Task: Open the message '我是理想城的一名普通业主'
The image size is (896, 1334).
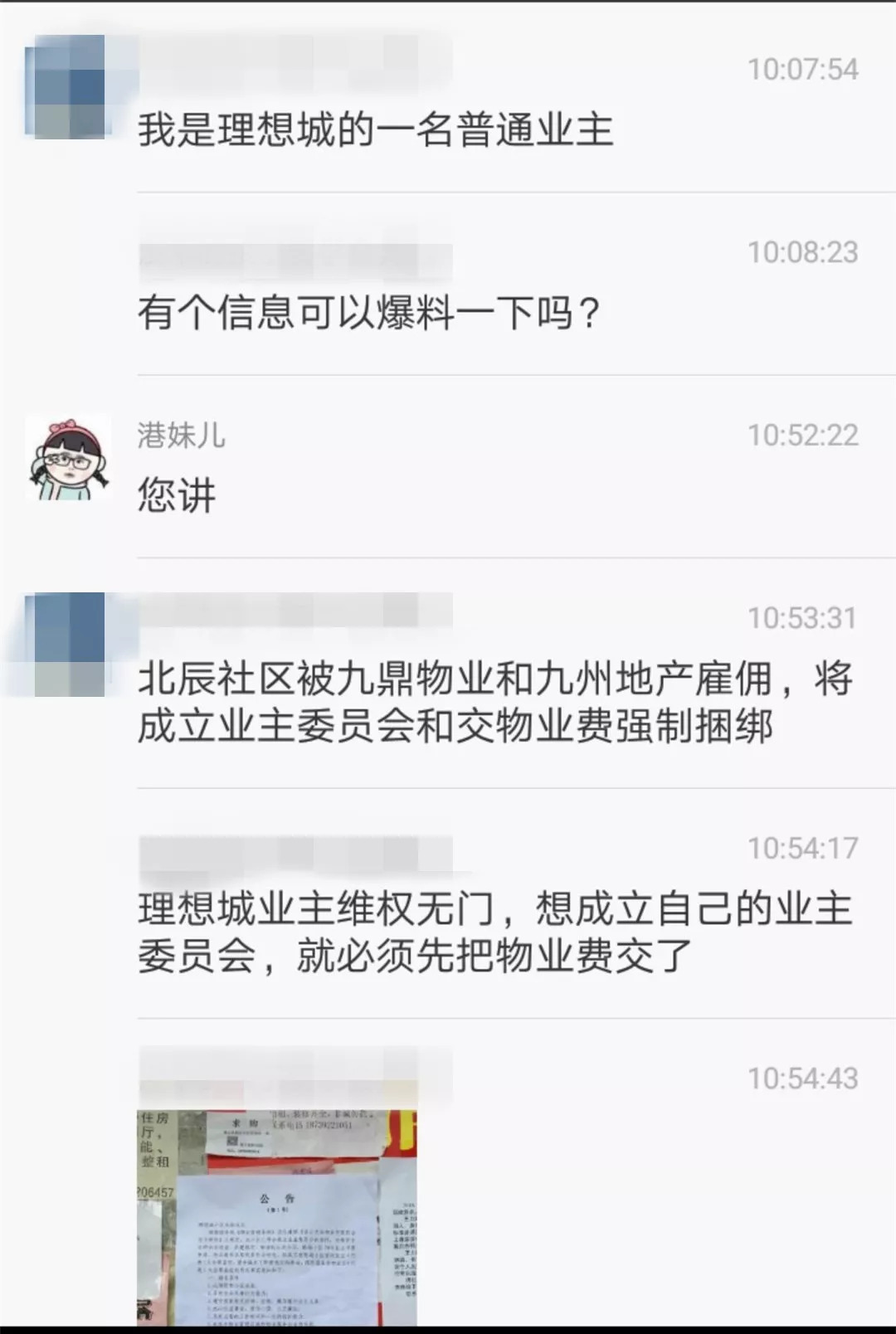Action: 375,131
